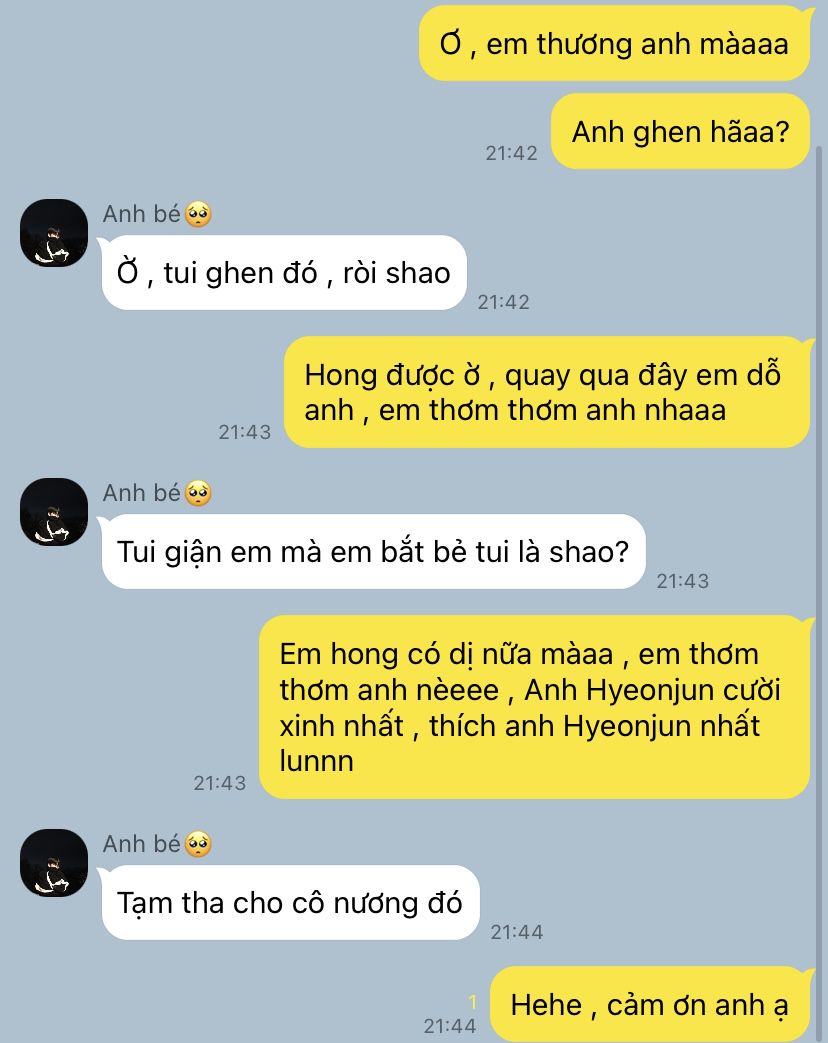Tap Anh bé's profile picture beside "Tui giận em" message
Viewport: 828px width, 1043px height.
54,512
